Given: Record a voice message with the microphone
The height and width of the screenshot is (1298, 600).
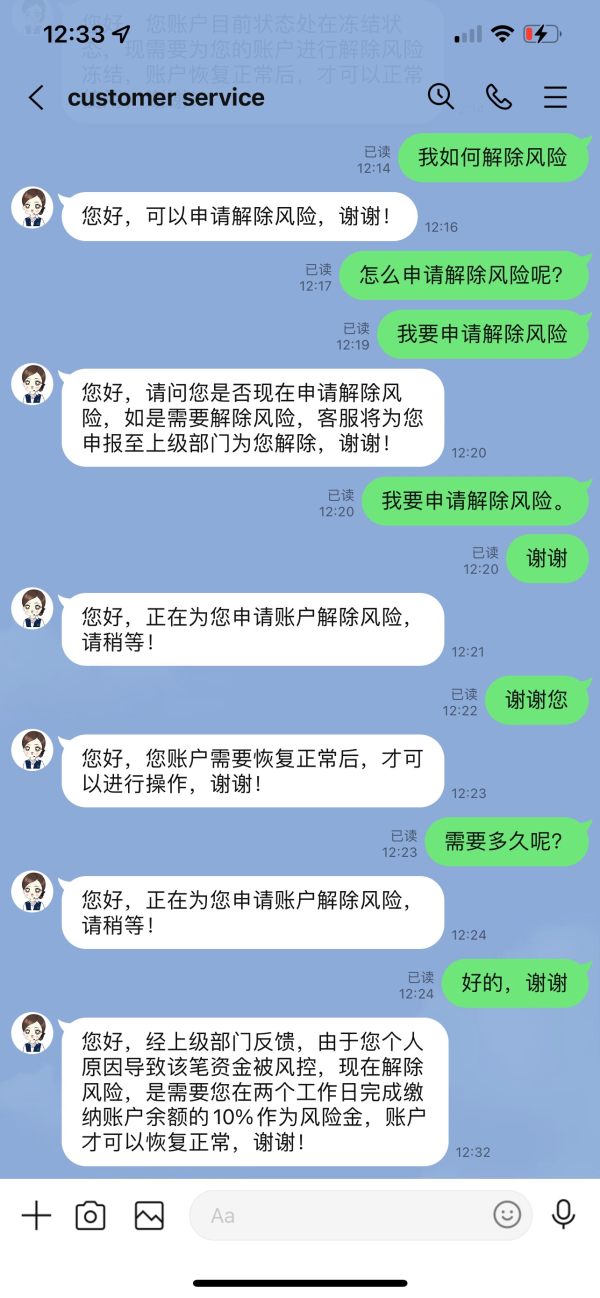Looking at the screenshot, I should (x=564, y=1214).
